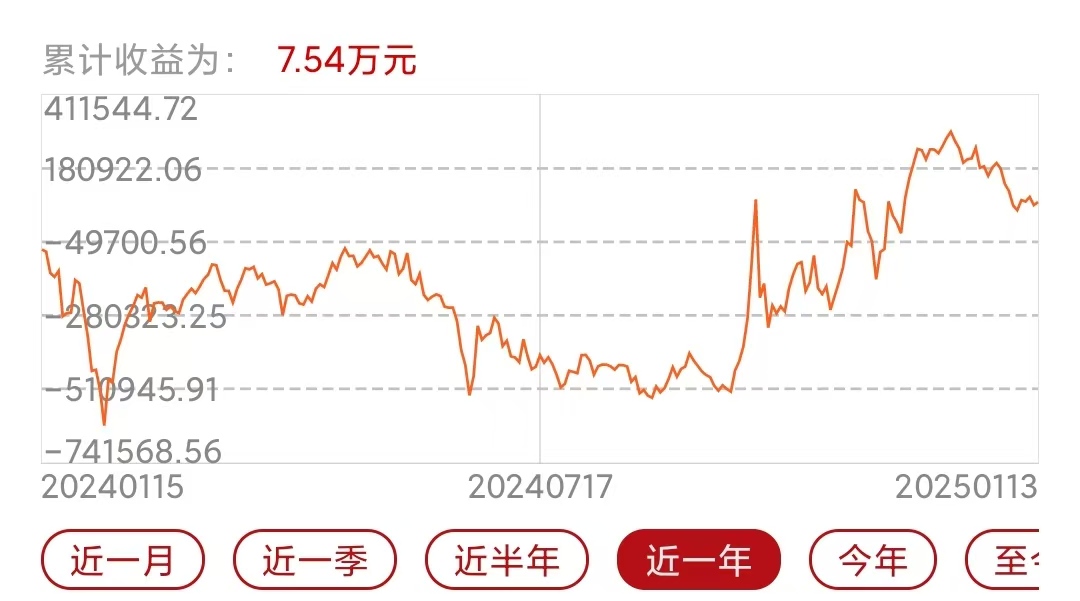Image resolution: width=1080 pixels, height=601 pixels.
Task: Switch to 今年 range
Action: (873, 560)
